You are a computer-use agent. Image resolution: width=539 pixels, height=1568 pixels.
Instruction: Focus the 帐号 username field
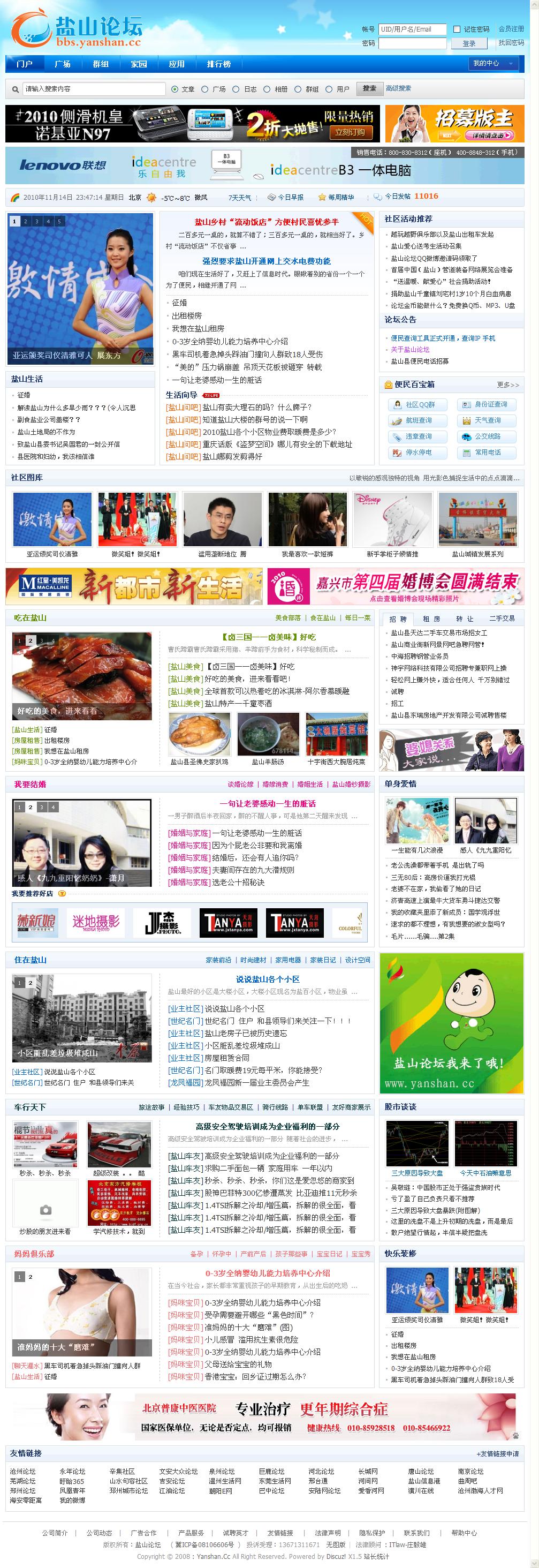pyautogui.click(x=412, y=29)
